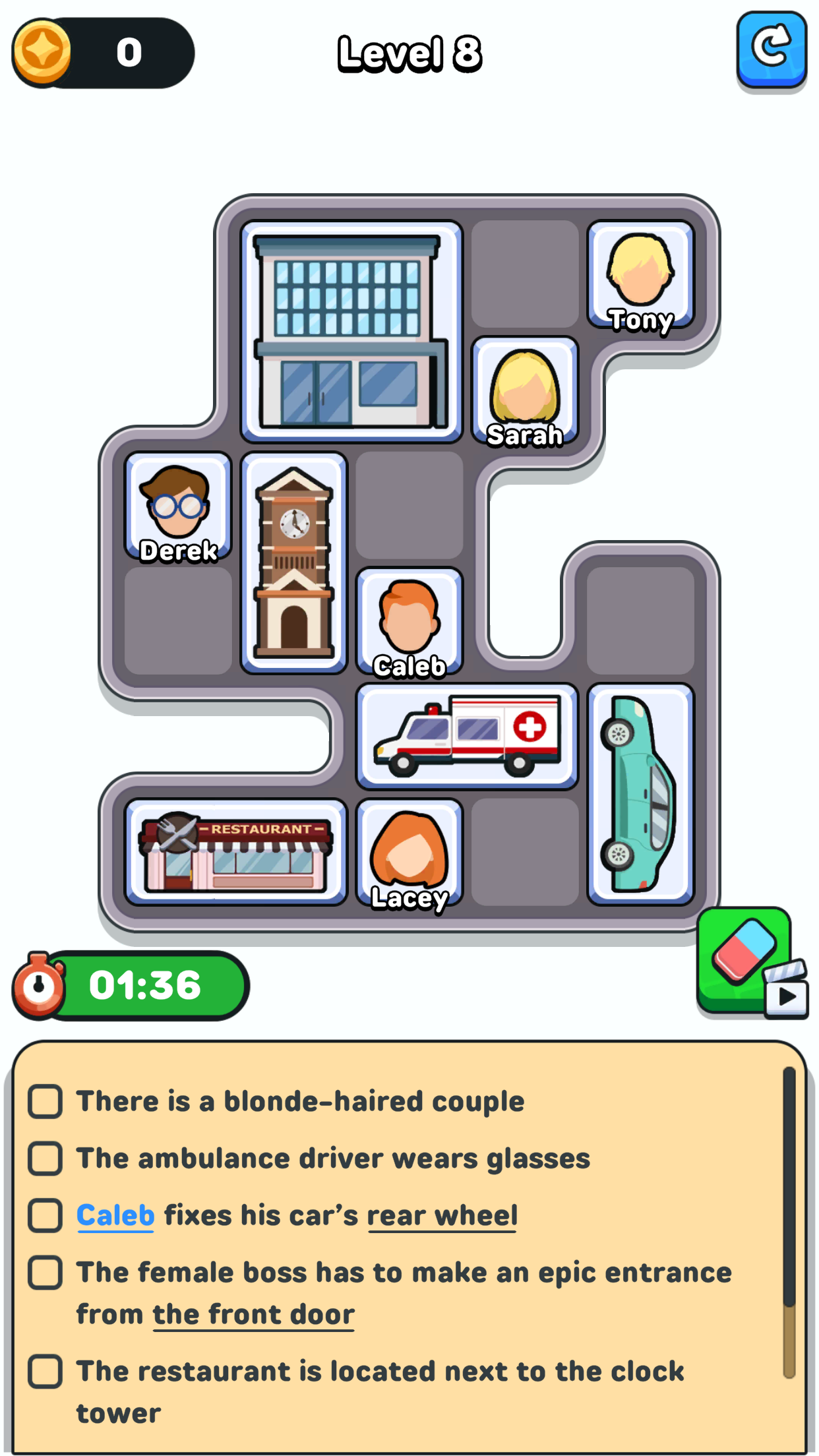
Task: Select the clock tower tile
Action: point(294,563)
